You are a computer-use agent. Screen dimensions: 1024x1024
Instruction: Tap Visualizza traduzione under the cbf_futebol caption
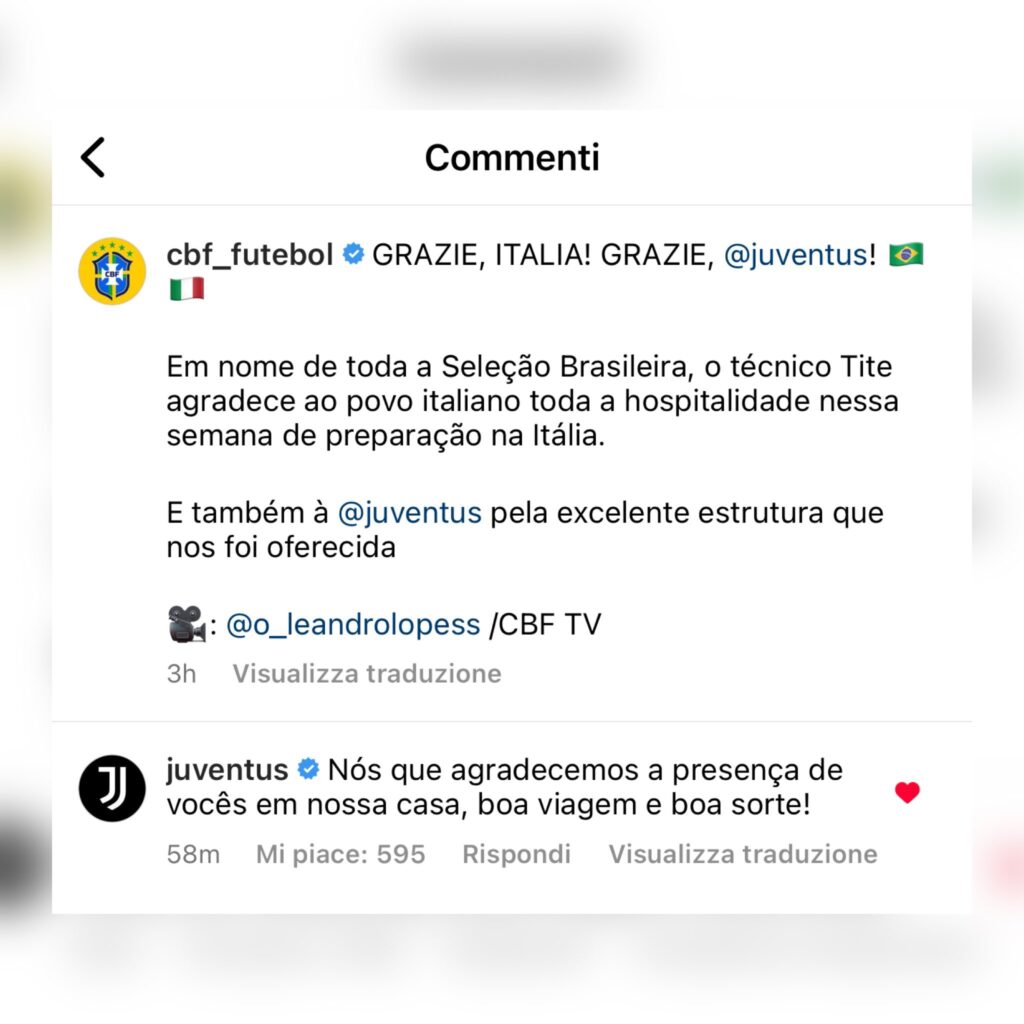pos(367,674)
